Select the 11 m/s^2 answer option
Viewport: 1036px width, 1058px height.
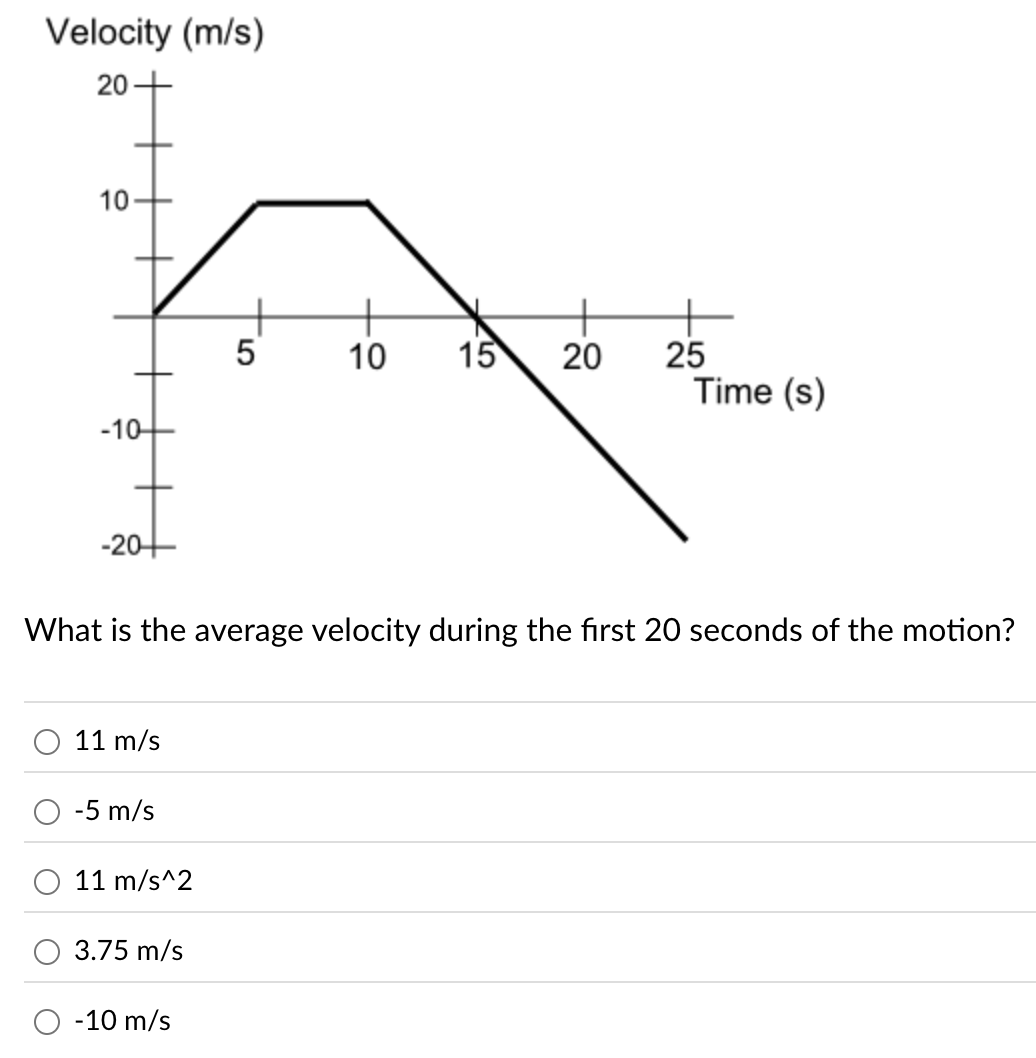coord(45,881)
